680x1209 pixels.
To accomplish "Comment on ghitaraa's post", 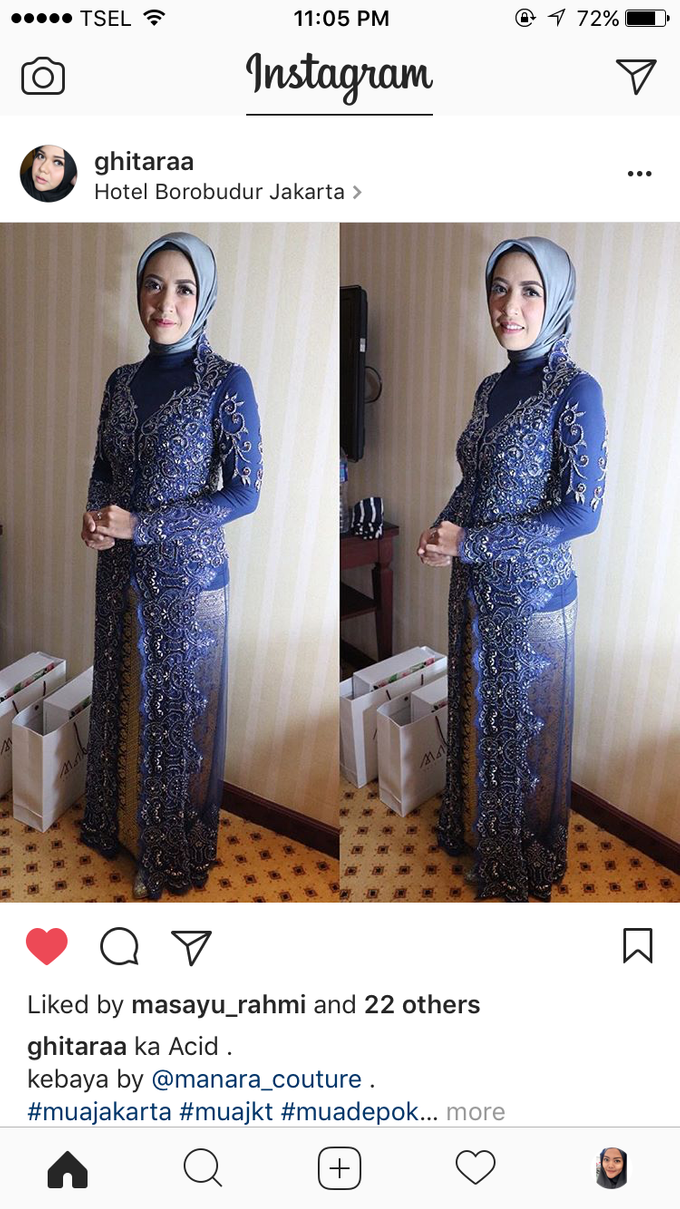I will 119,946.
